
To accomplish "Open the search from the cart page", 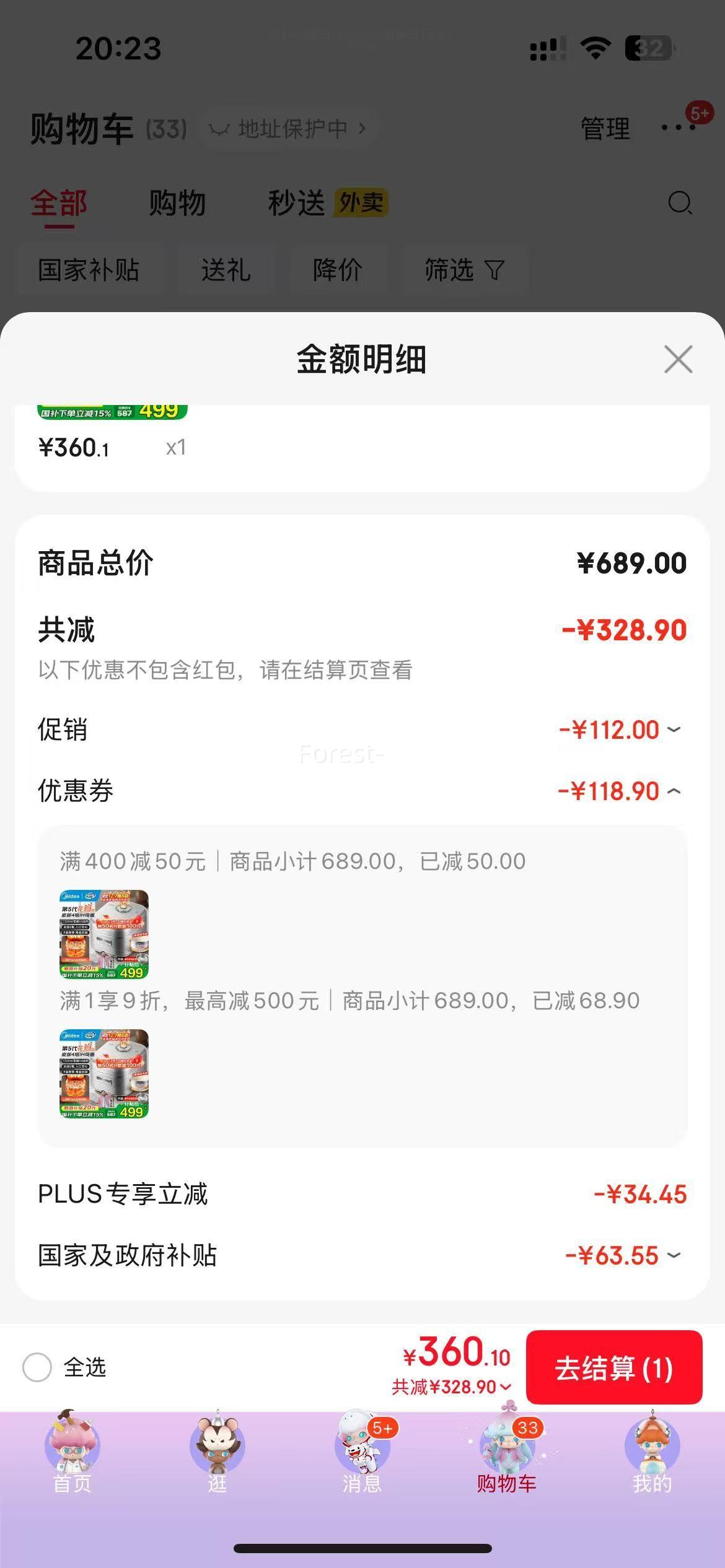I will pyautogui.click(x=679, y=203).
